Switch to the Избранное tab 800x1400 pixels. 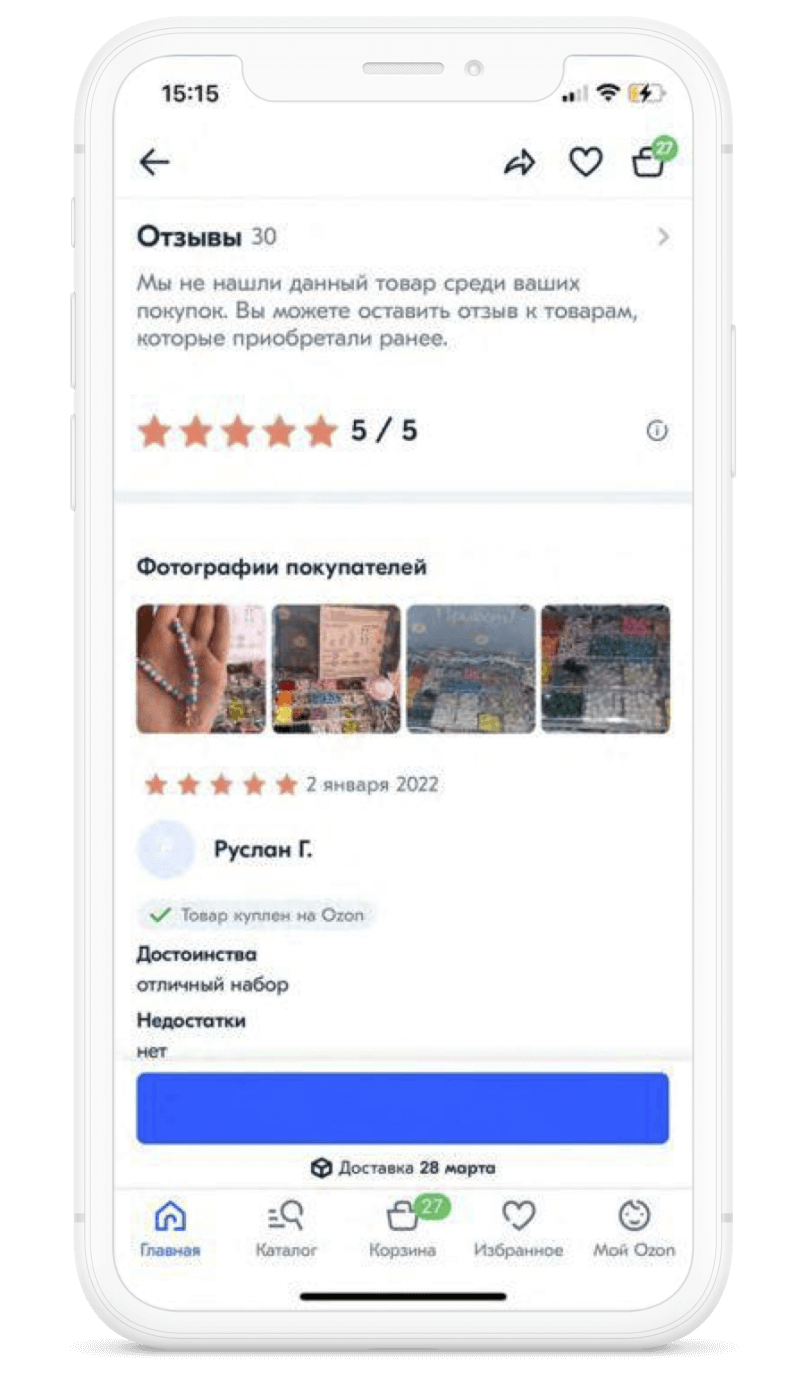coord(519,1229)
